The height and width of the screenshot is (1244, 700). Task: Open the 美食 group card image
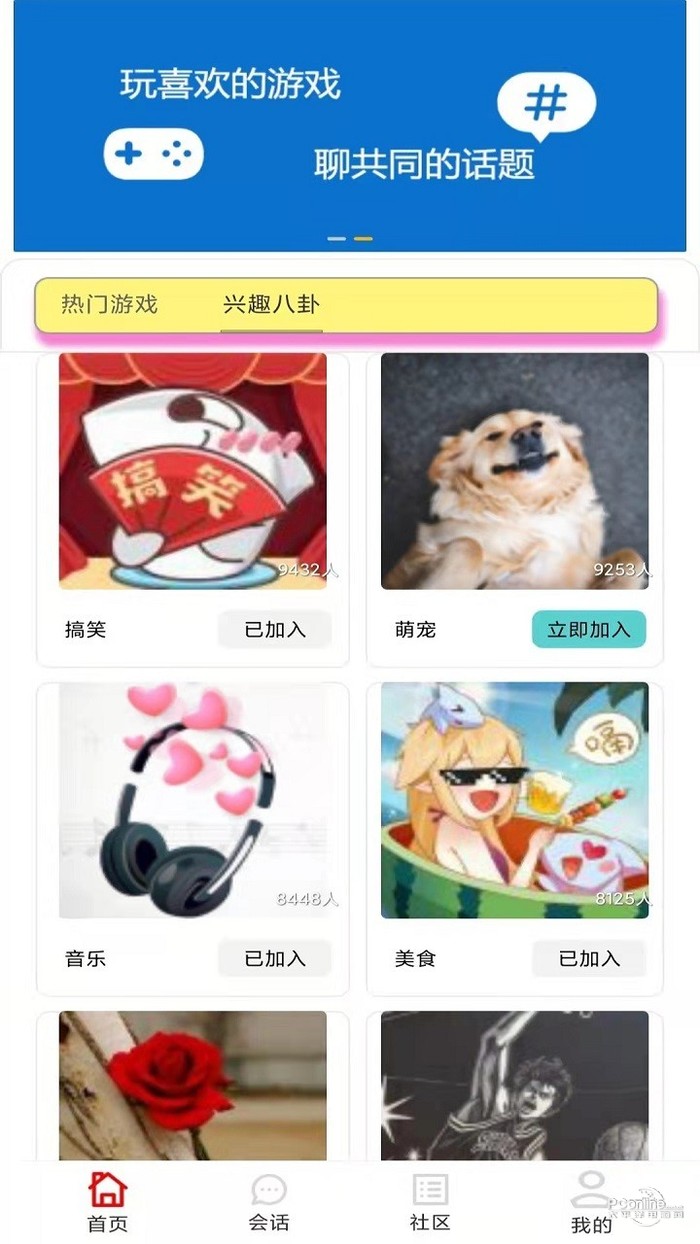(515, 800)
